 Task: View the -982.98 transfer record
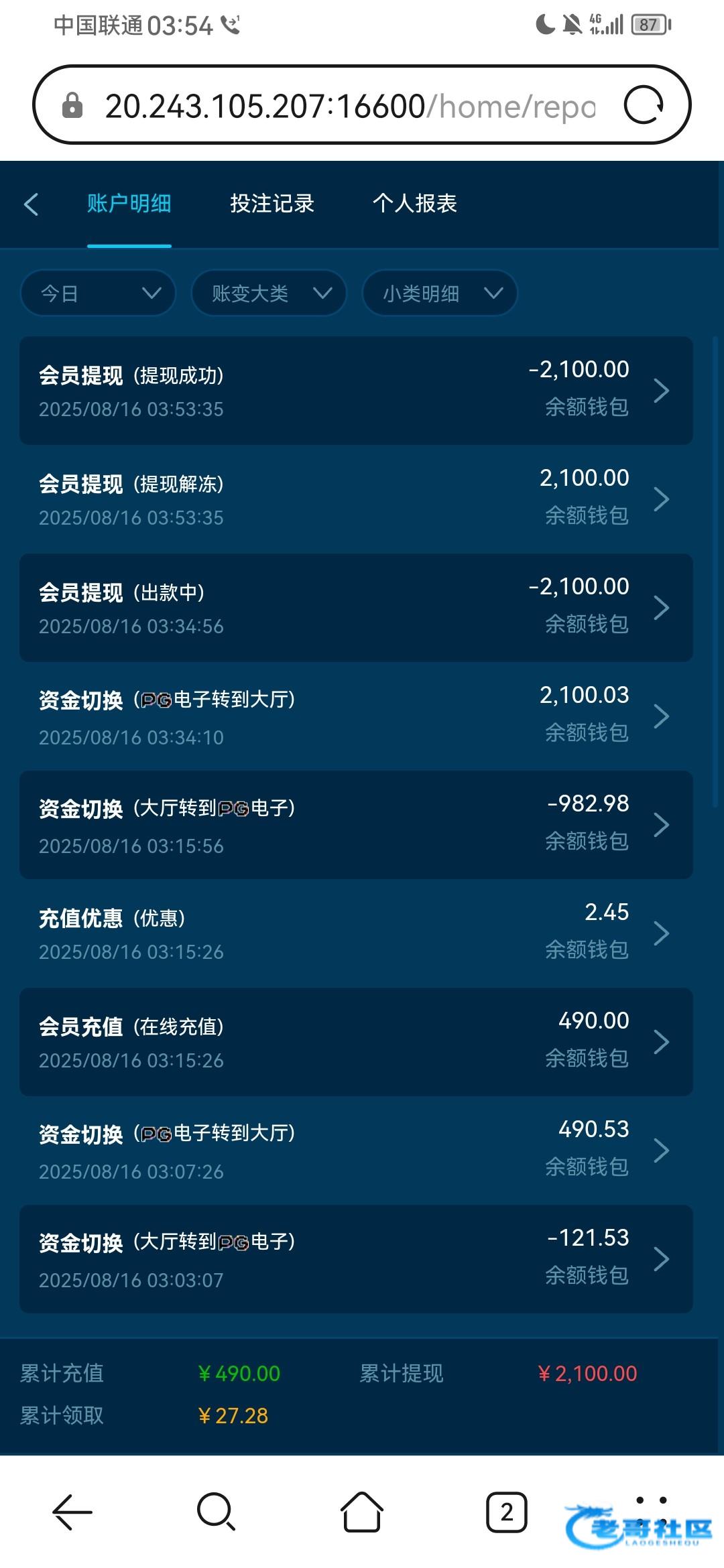(356, 825)
